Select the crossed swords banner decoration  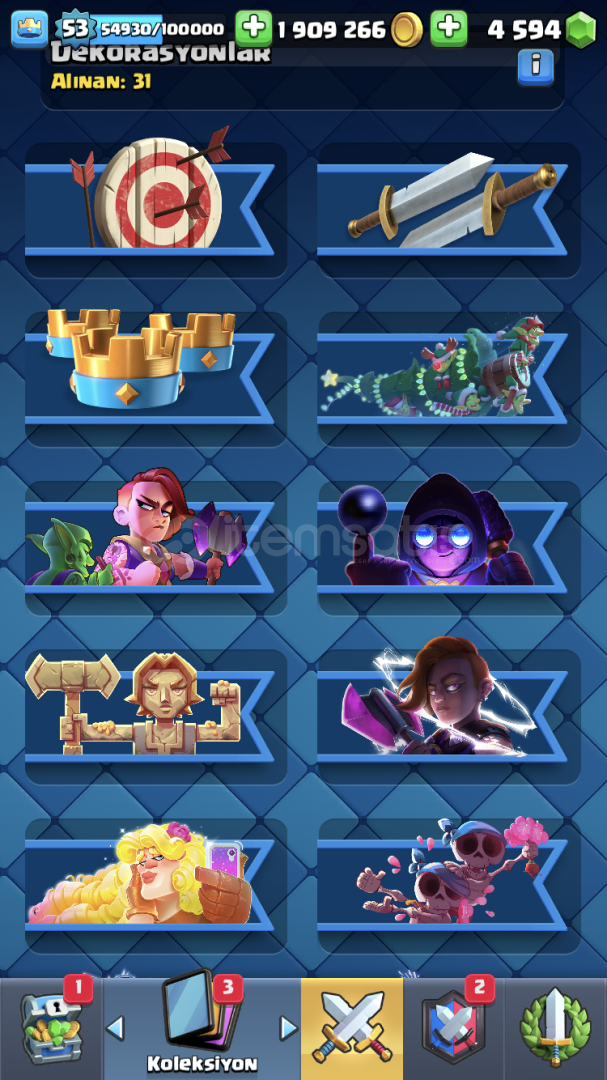tap(449, 209)
